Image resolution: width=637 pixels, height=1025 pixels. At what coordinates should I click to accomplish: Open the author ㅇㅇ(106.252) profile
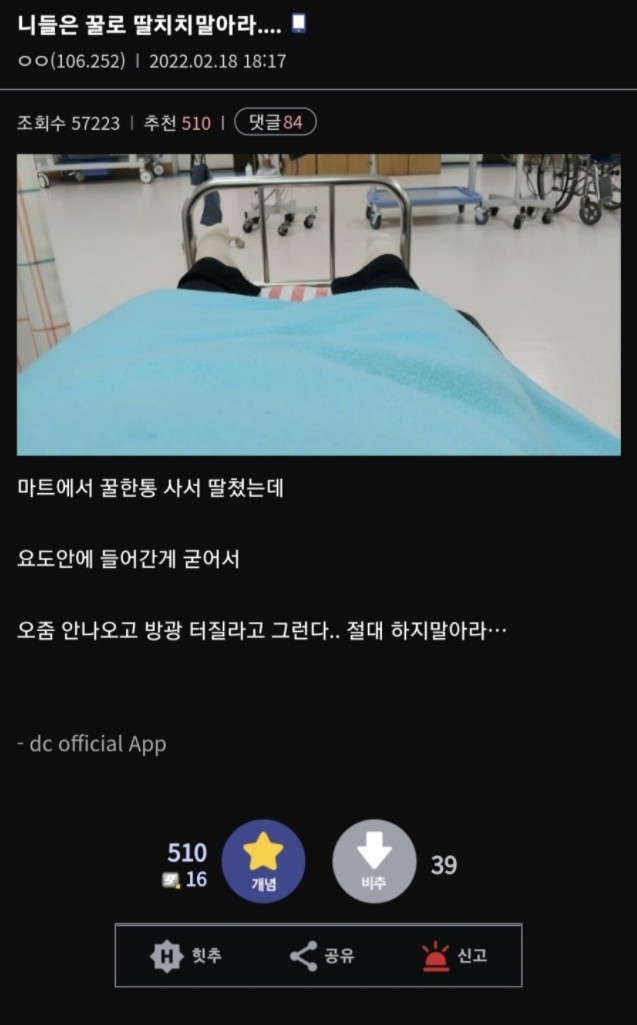[x=71, y=61]
